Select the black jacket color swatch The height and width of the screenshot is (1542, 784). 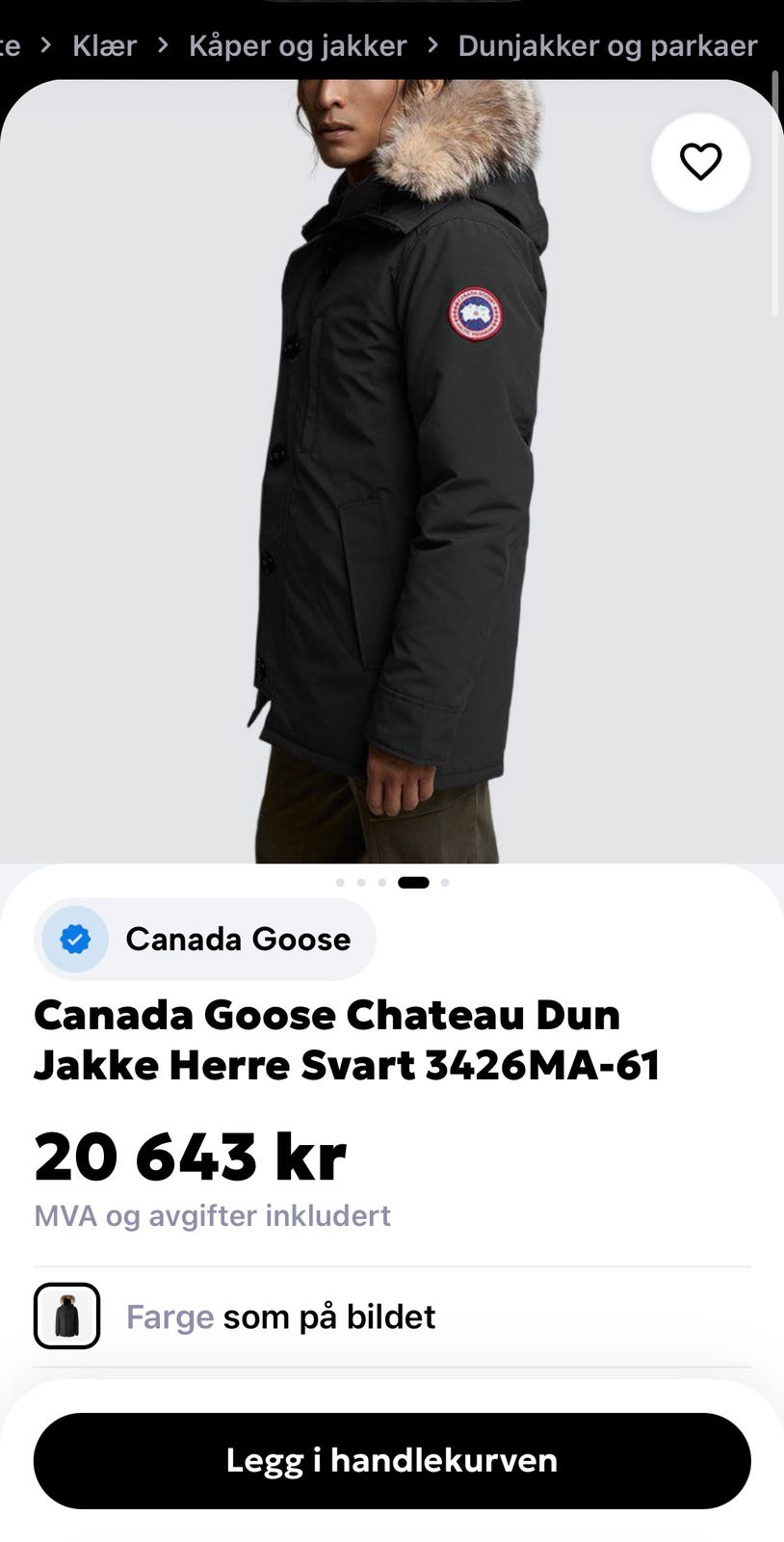67,1316
